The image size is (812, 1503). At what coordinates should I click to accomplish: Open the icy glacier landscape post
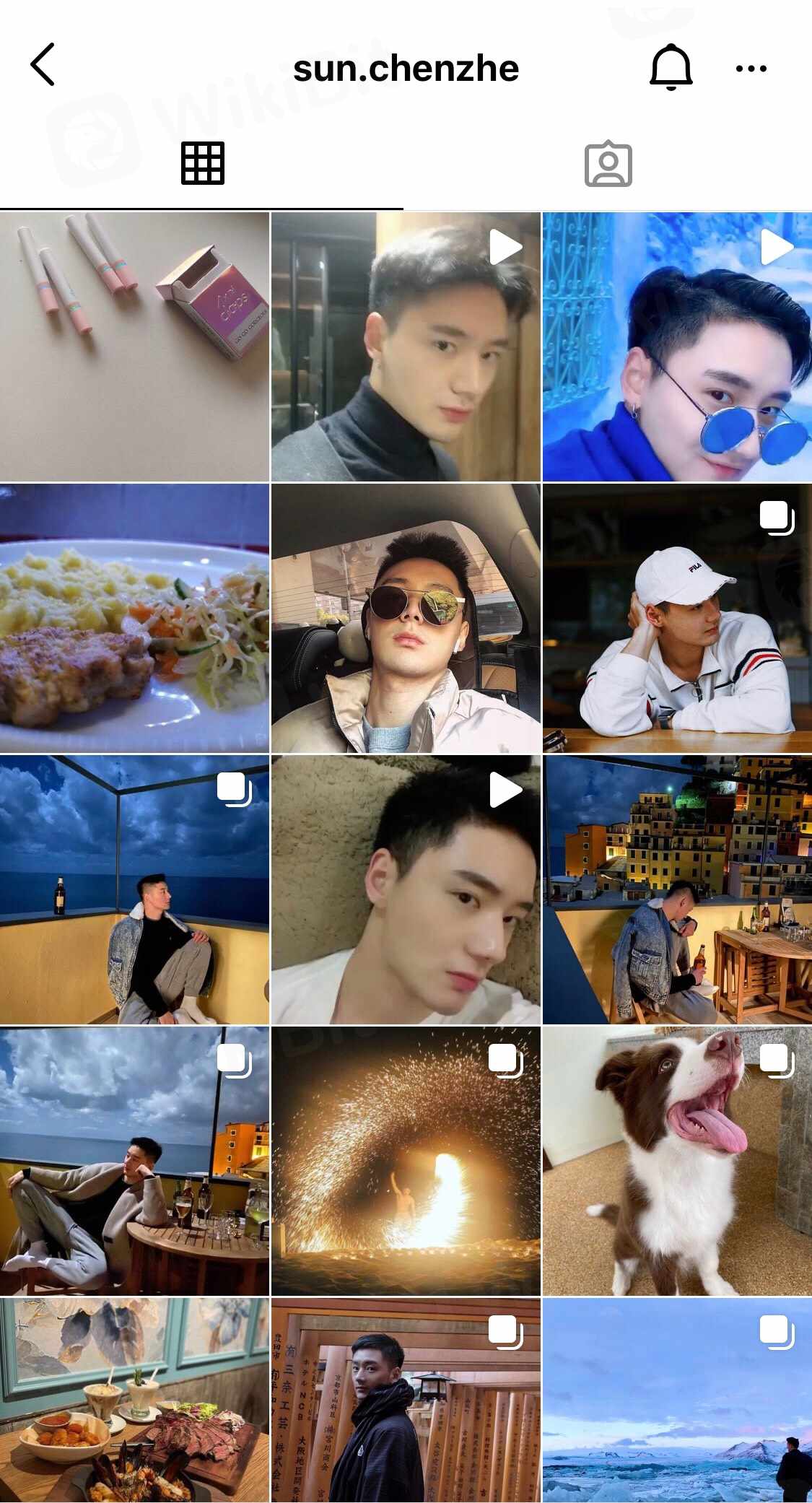pyautogui.click(x=677, y=1400)
